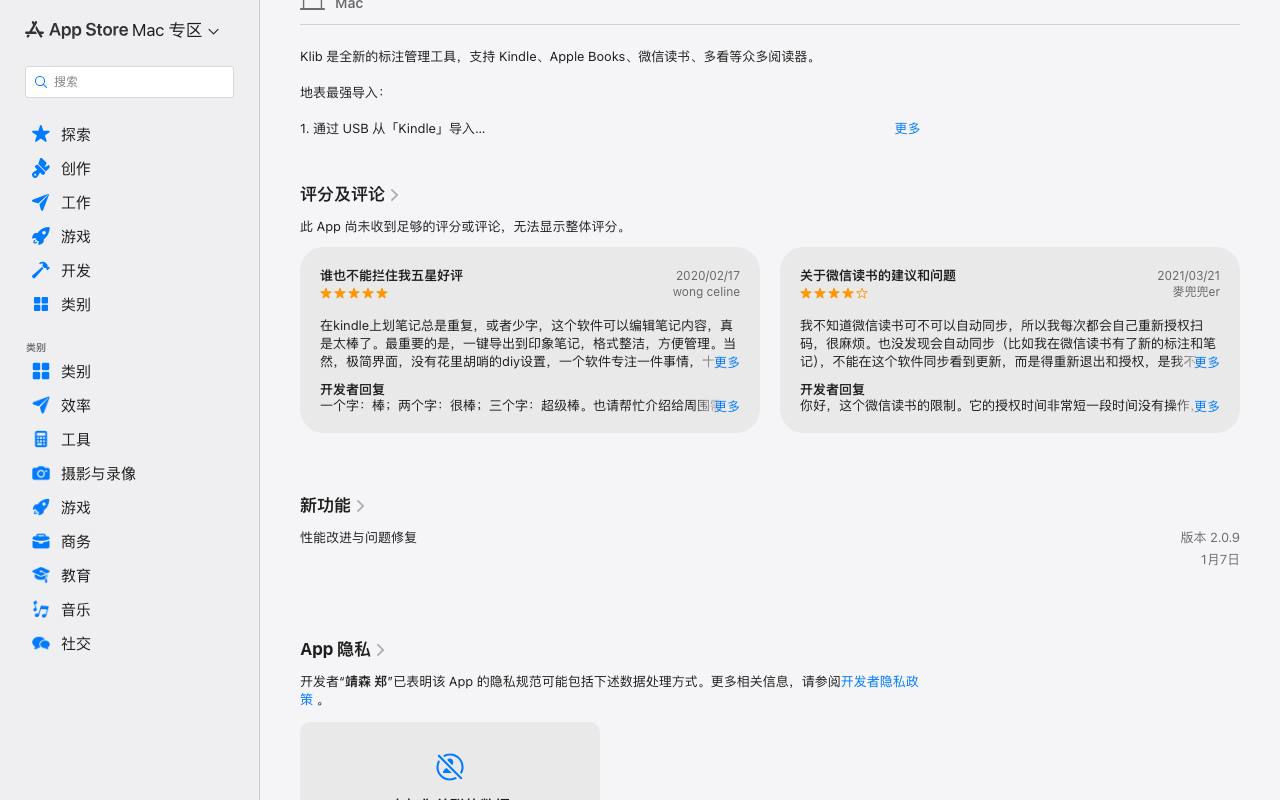Open the 搜索 search field
Viewport: 1280px width, 800px height.
(x=129, y=82)
